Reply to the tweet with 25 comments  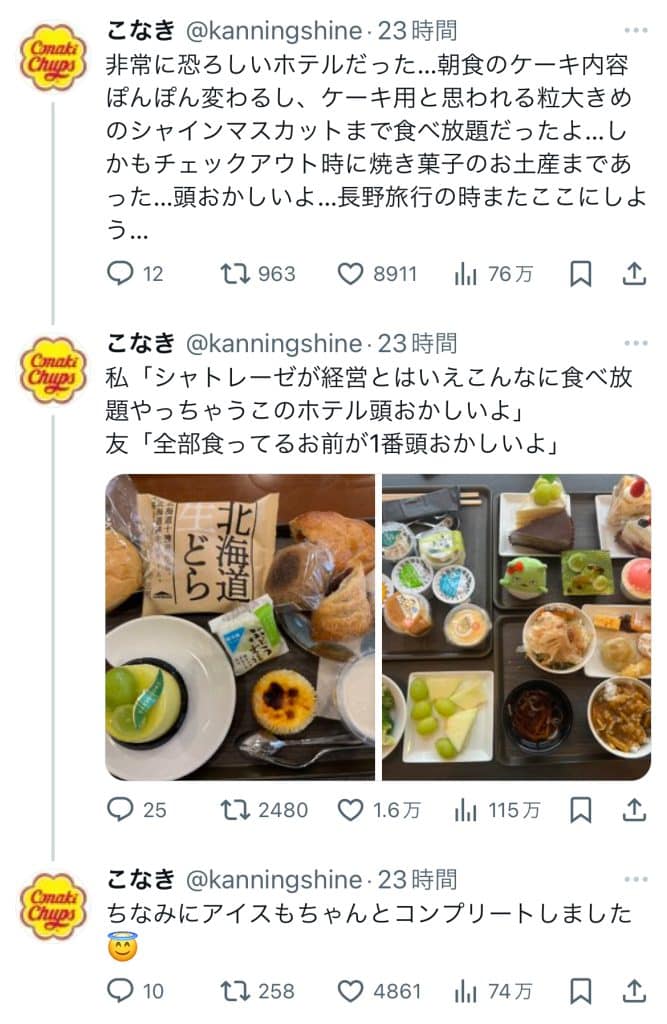tap(120, 809)
